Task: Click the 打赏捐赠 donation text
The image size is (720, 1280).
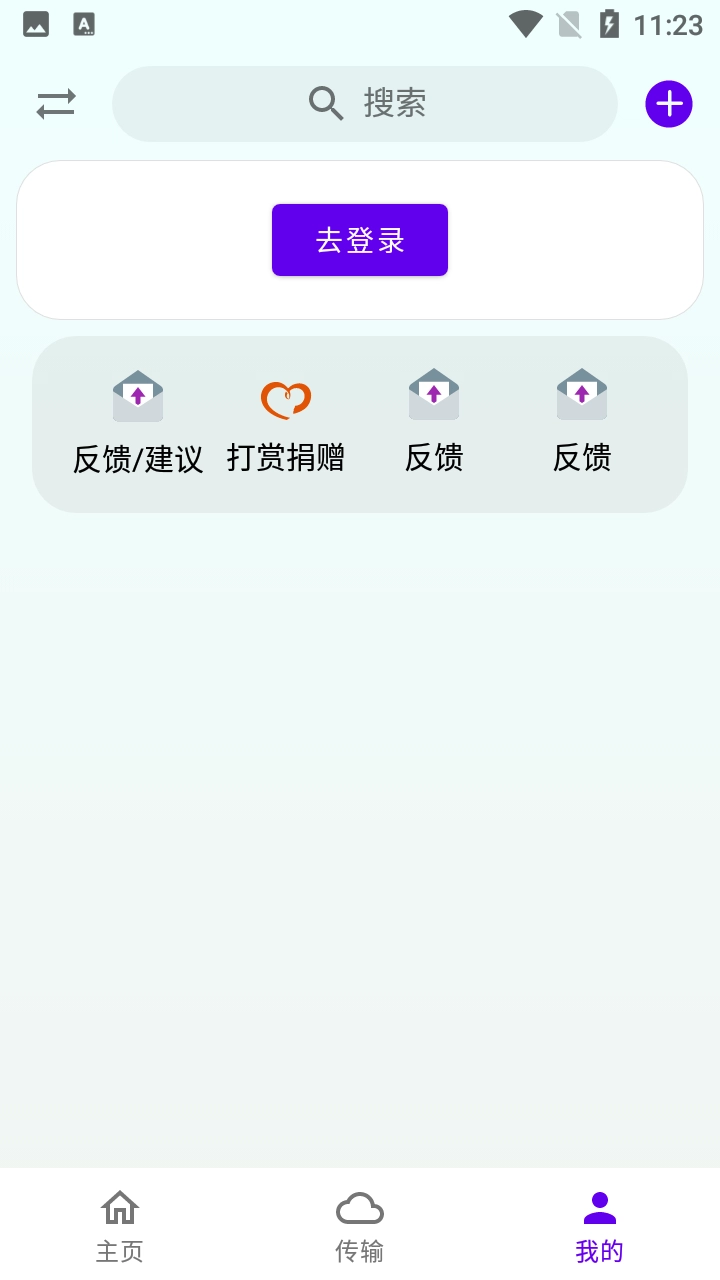Action: pos(285,459)
